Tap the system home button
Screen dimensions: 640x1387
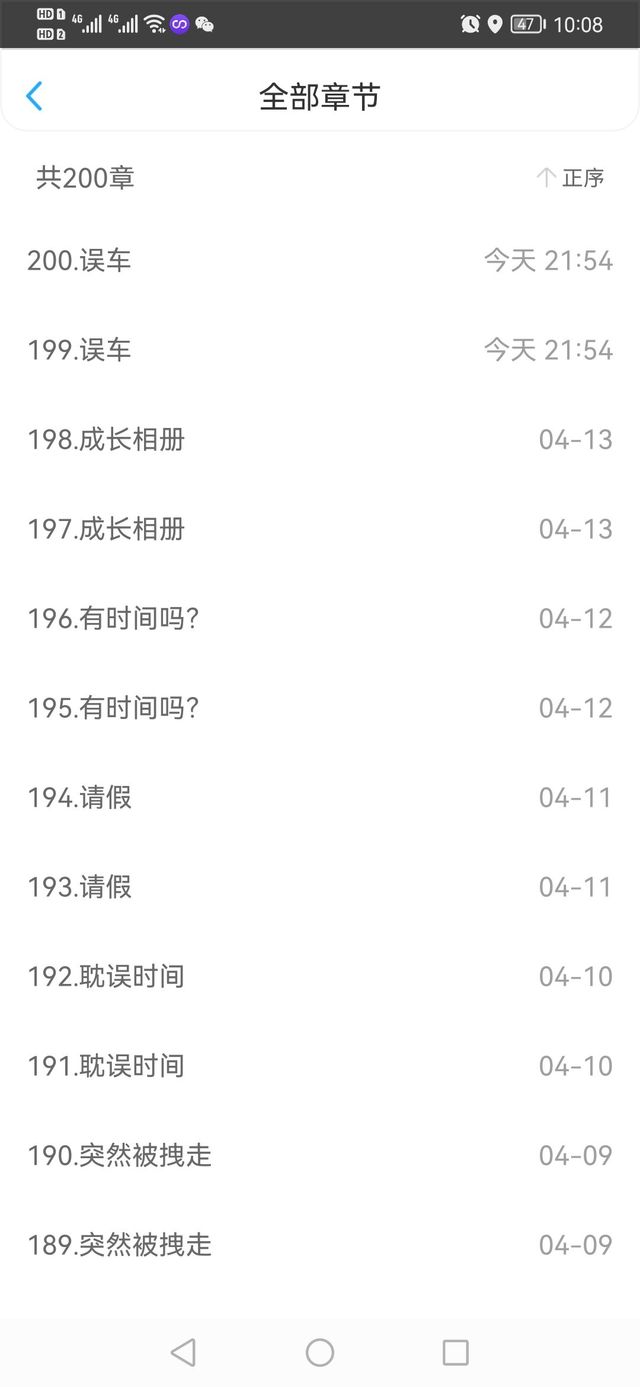point(320,1353)
